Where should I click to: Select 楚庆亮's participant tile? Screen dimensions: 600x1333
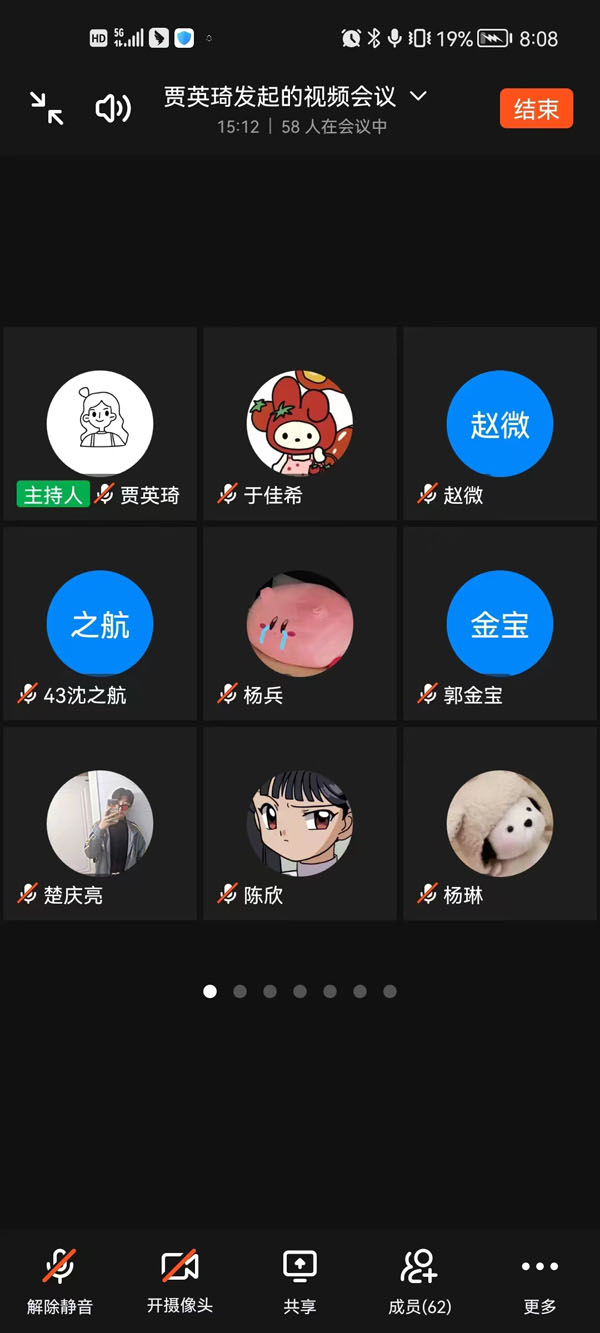100,824
